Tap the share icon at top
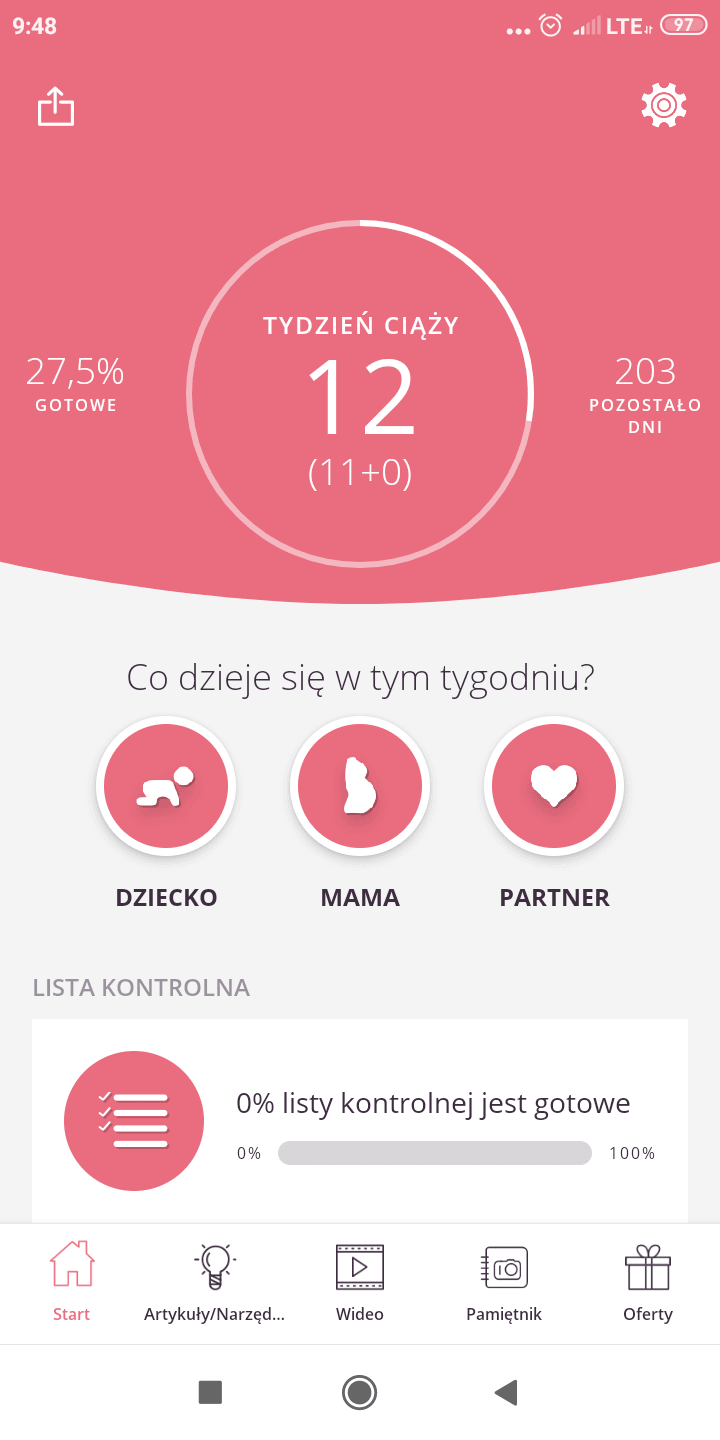The image size is (720, 1440). [x=56, y=107]
